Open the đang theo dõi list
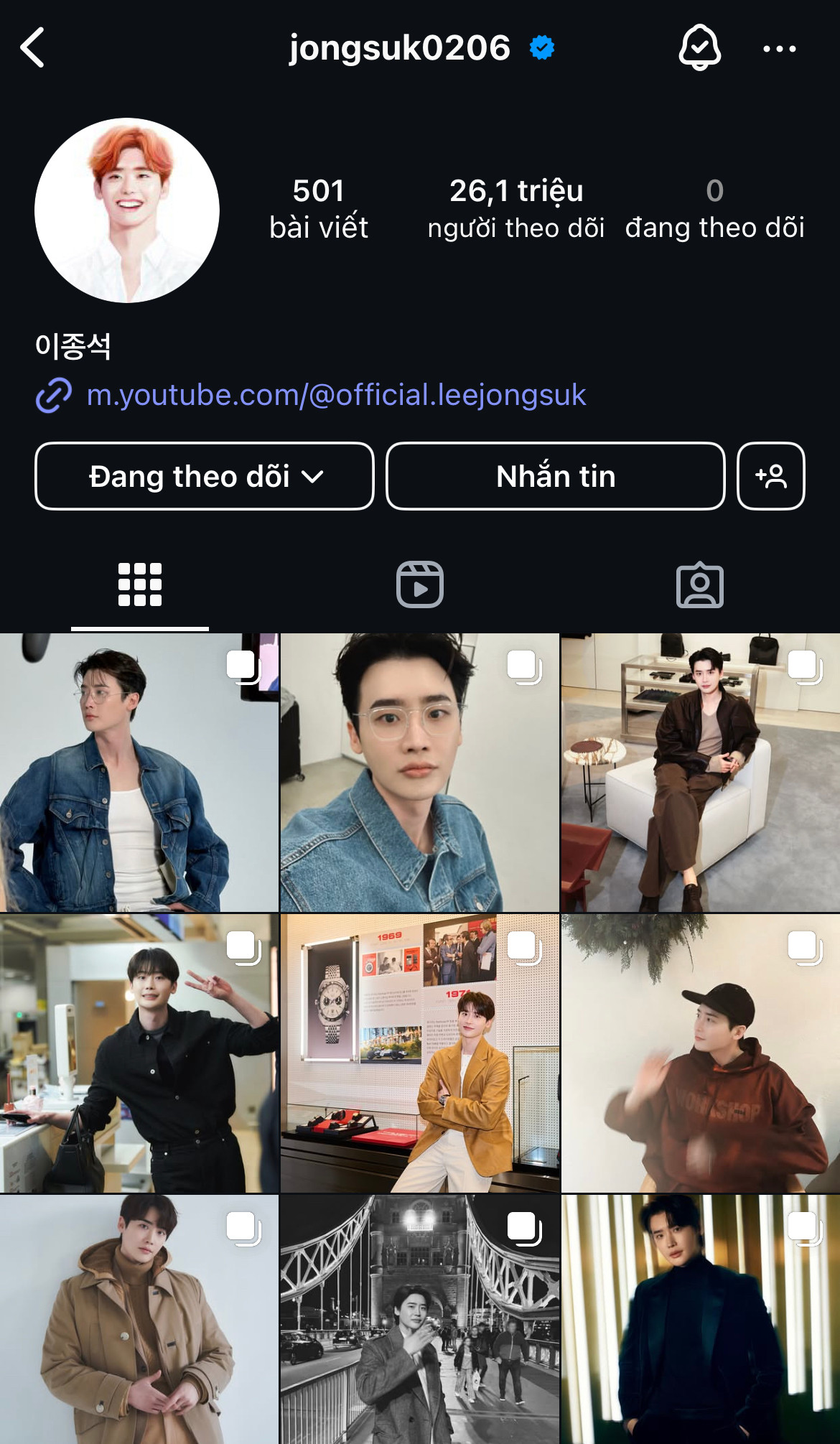 (714, 208)
